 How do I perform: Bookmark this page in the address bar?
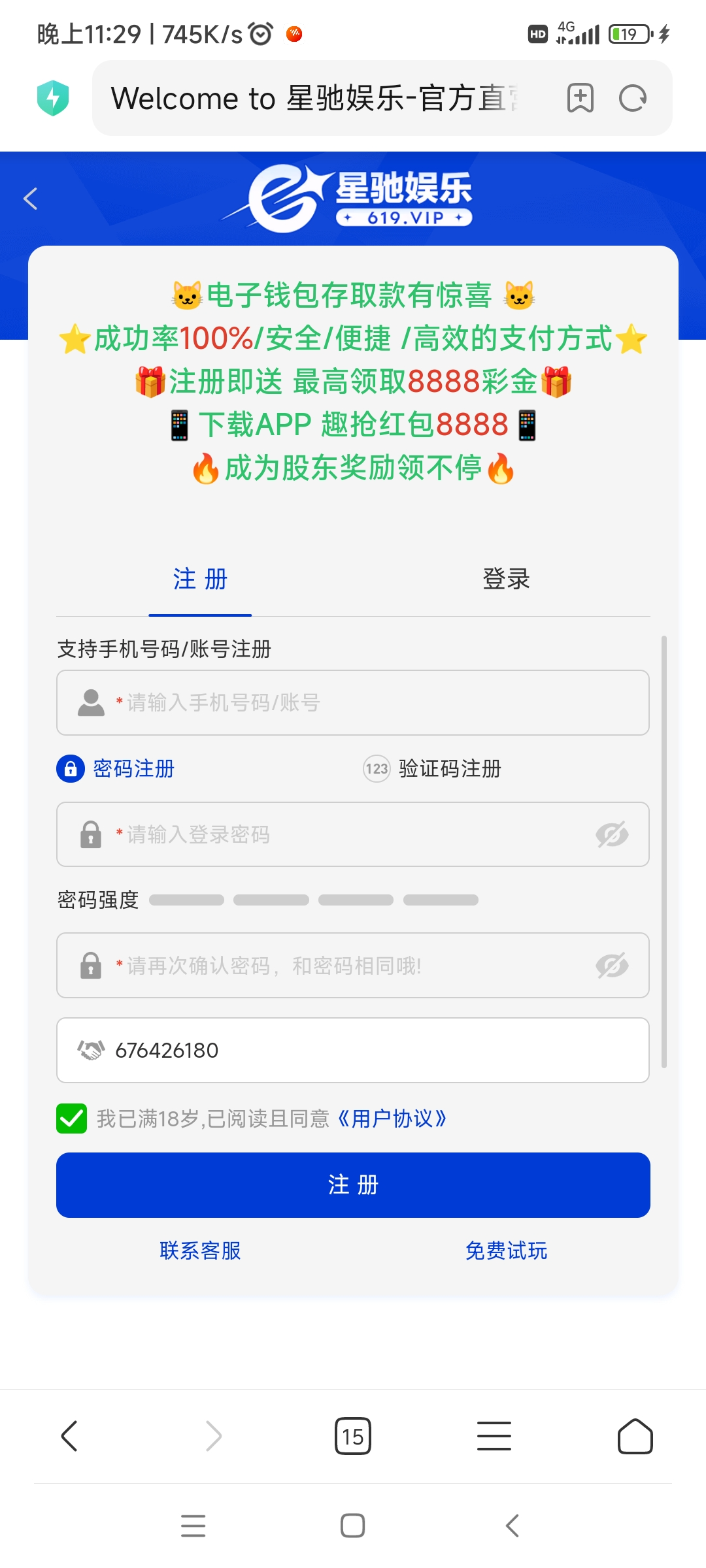point(580,99)
